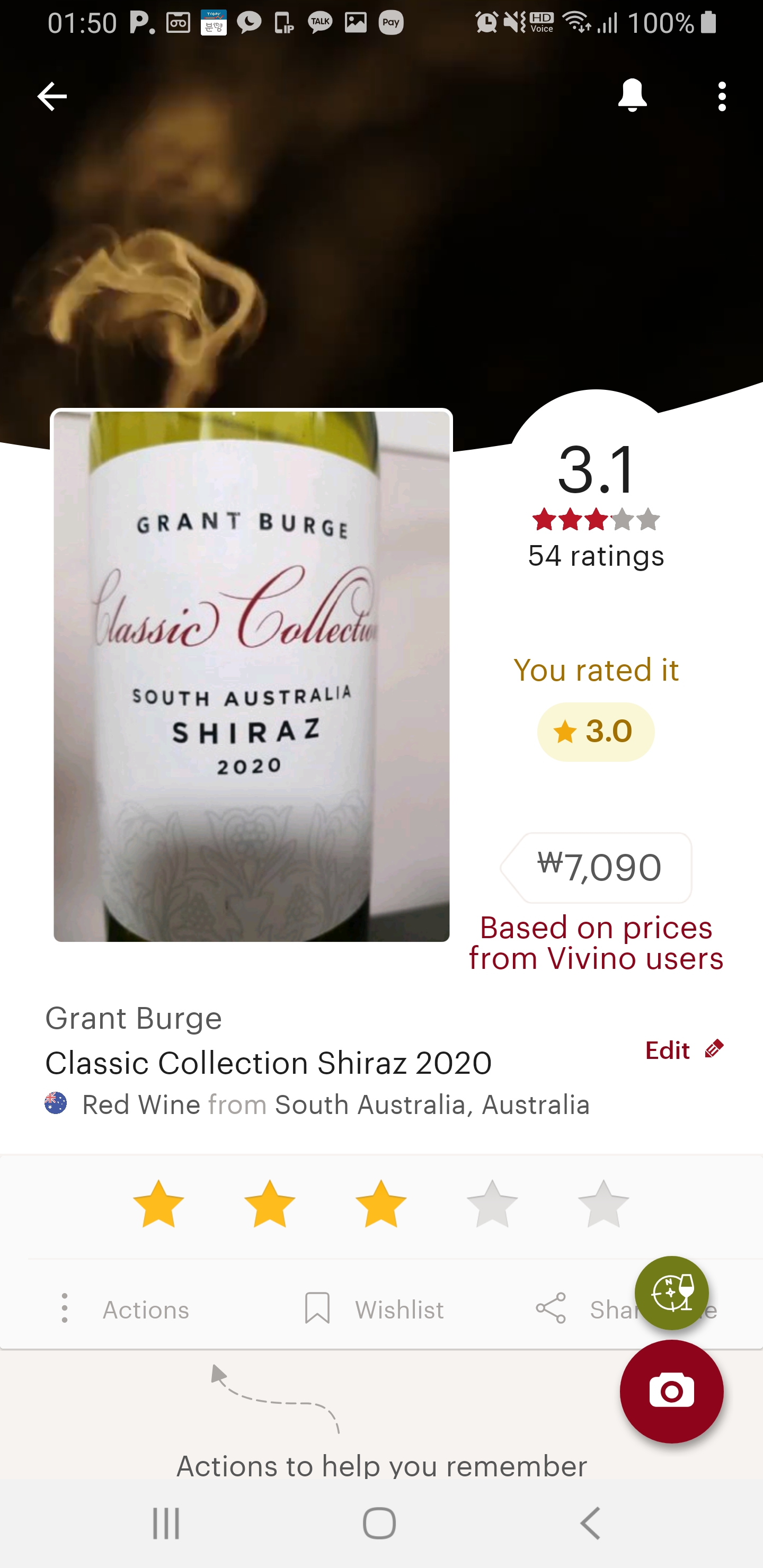
Task: Go to the system home screen
Action: (379, 1524)
